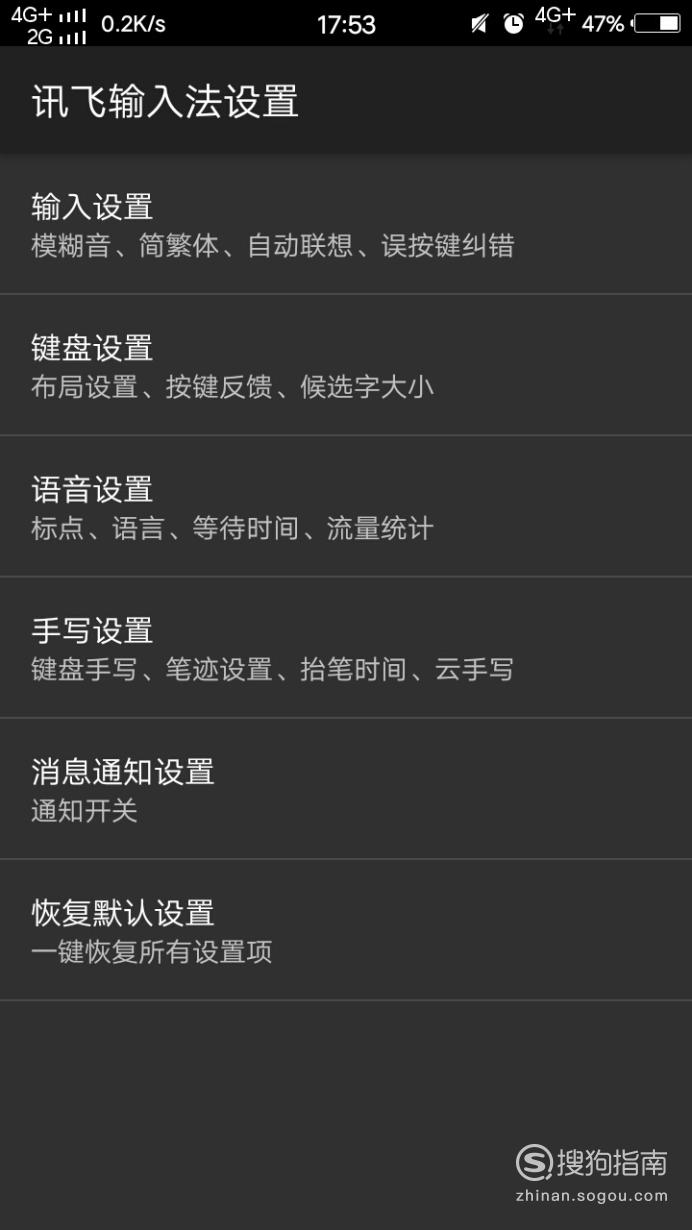Viewport: 692px width, 1230px height.
Task: Open 输入设置 input settings
Action: (x=346, y=224)
